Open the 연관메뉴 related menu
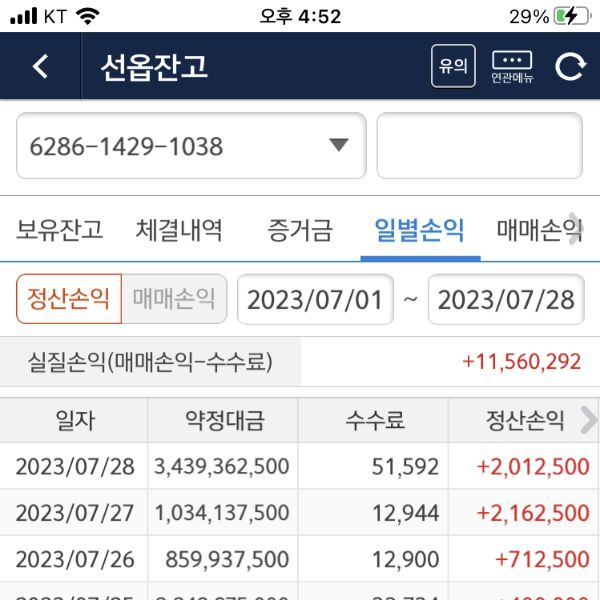 pyautogui.click(x=512, y=66)
